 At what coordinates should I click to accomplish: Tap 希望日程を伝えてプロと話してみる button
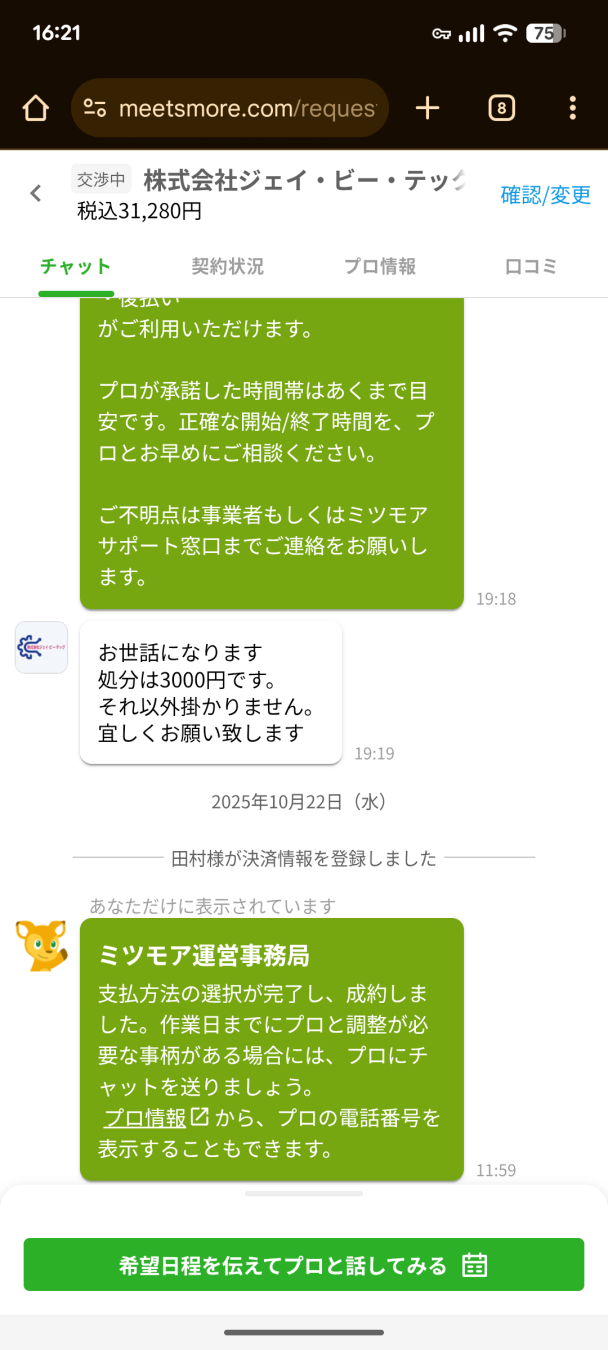click(x=303, y=1265)
